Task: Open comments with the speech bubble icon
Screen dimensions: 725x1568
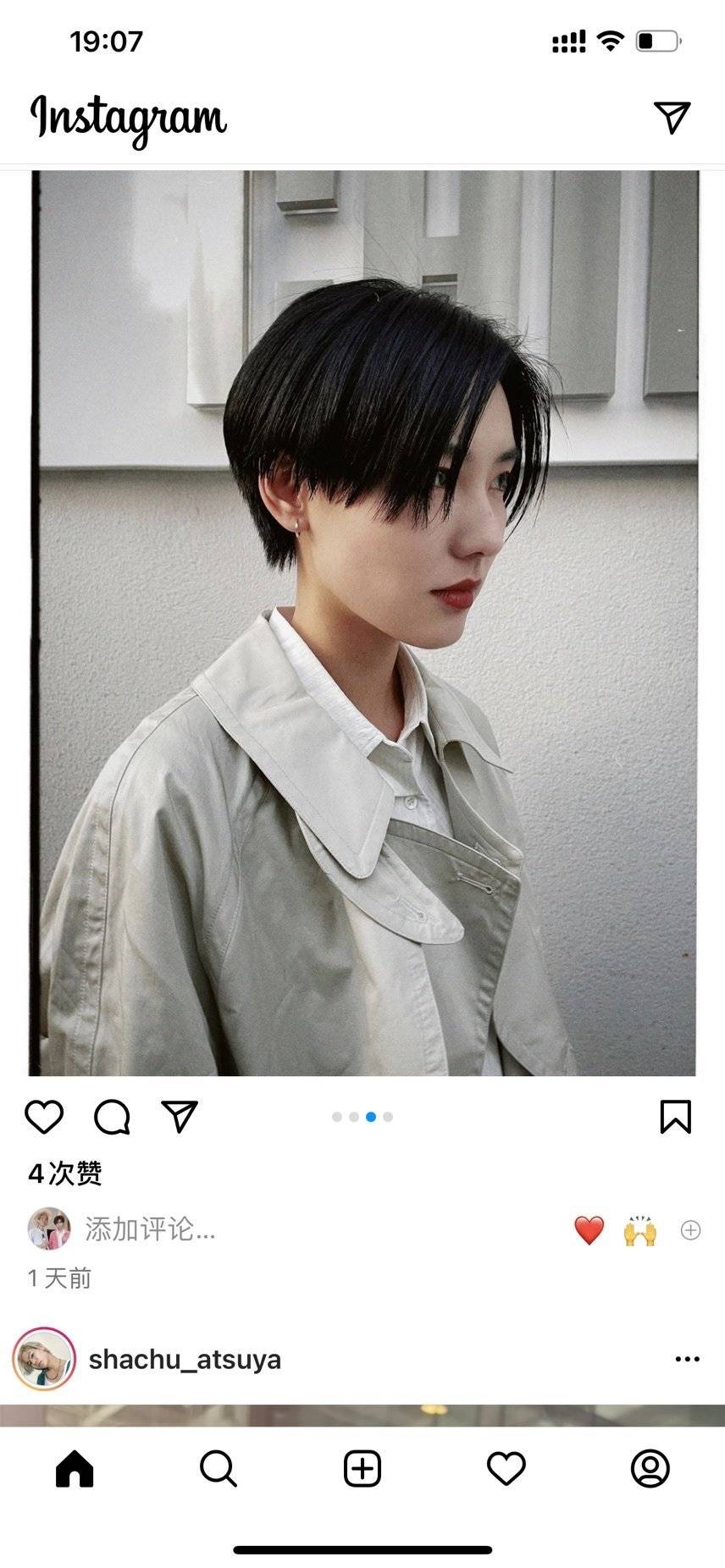Action: [x=112, y=1117]
